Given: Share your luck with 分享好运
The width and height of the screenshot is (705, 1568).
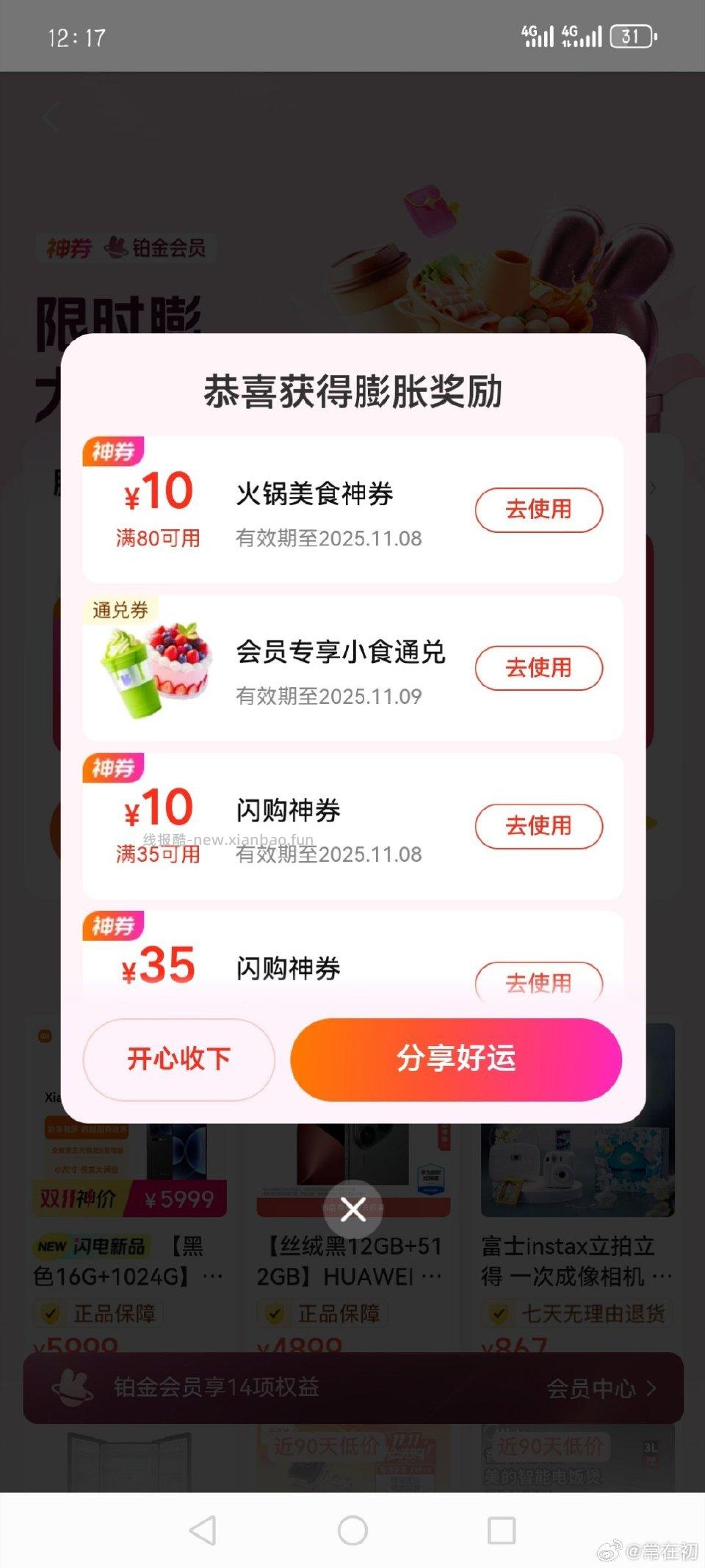Looking at the screenshot, I should [455, 1059].
